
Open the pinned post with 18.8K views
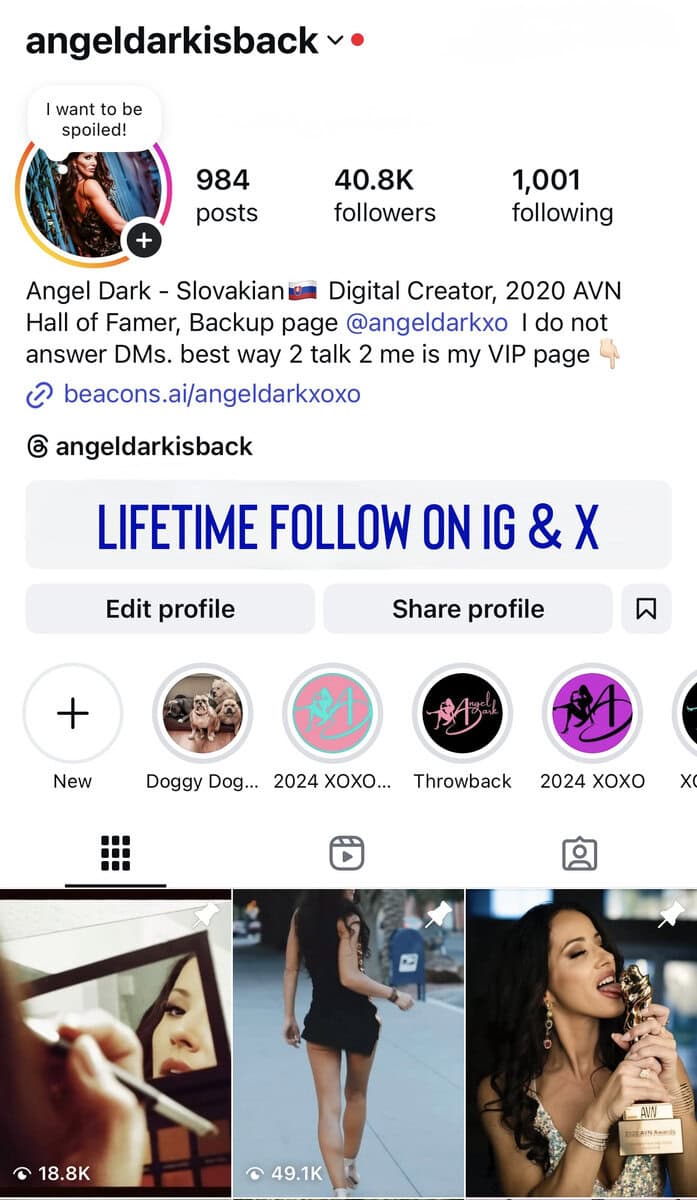(115, 1044)
